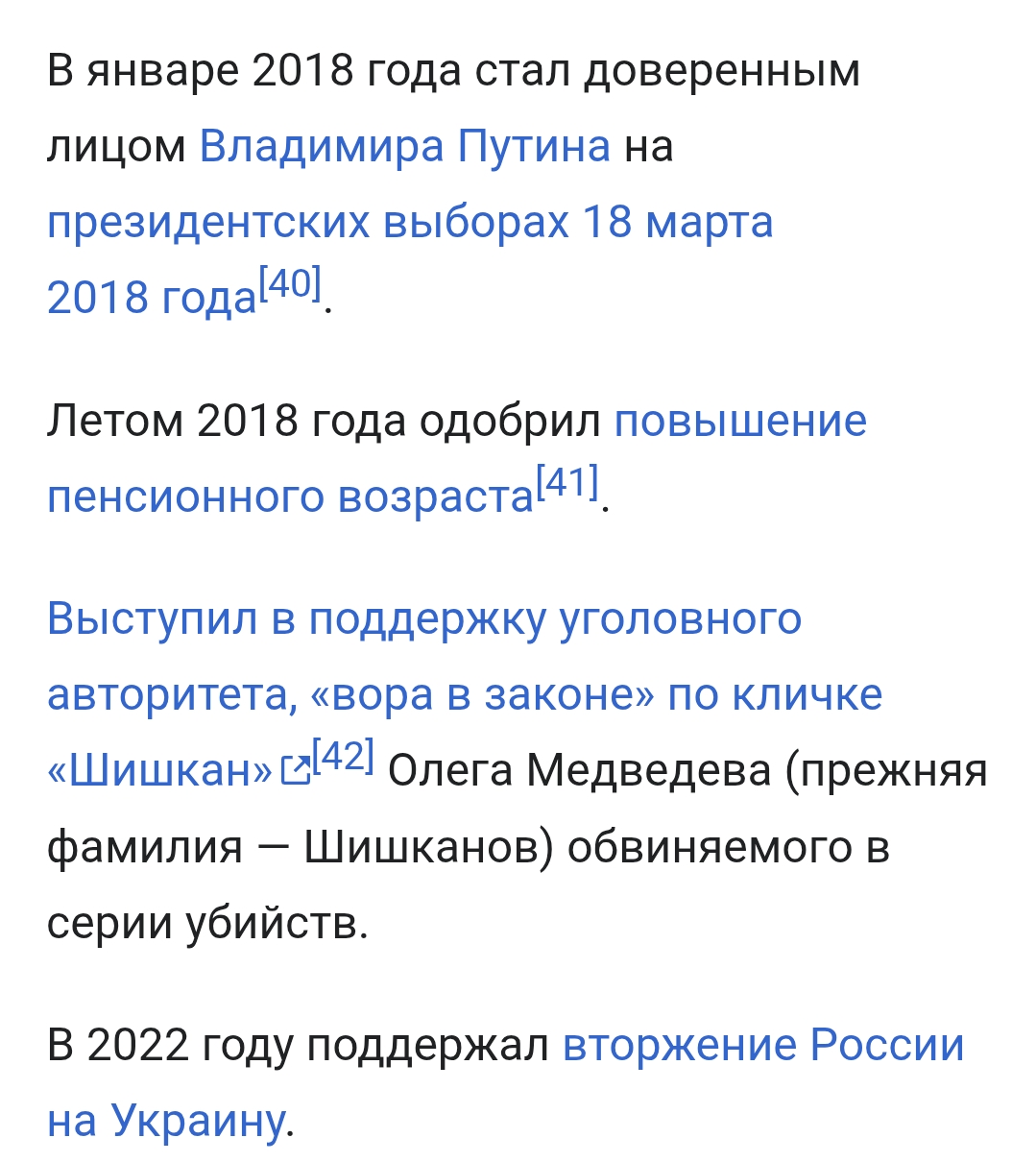Open footnote reference 42

point(344,759)
